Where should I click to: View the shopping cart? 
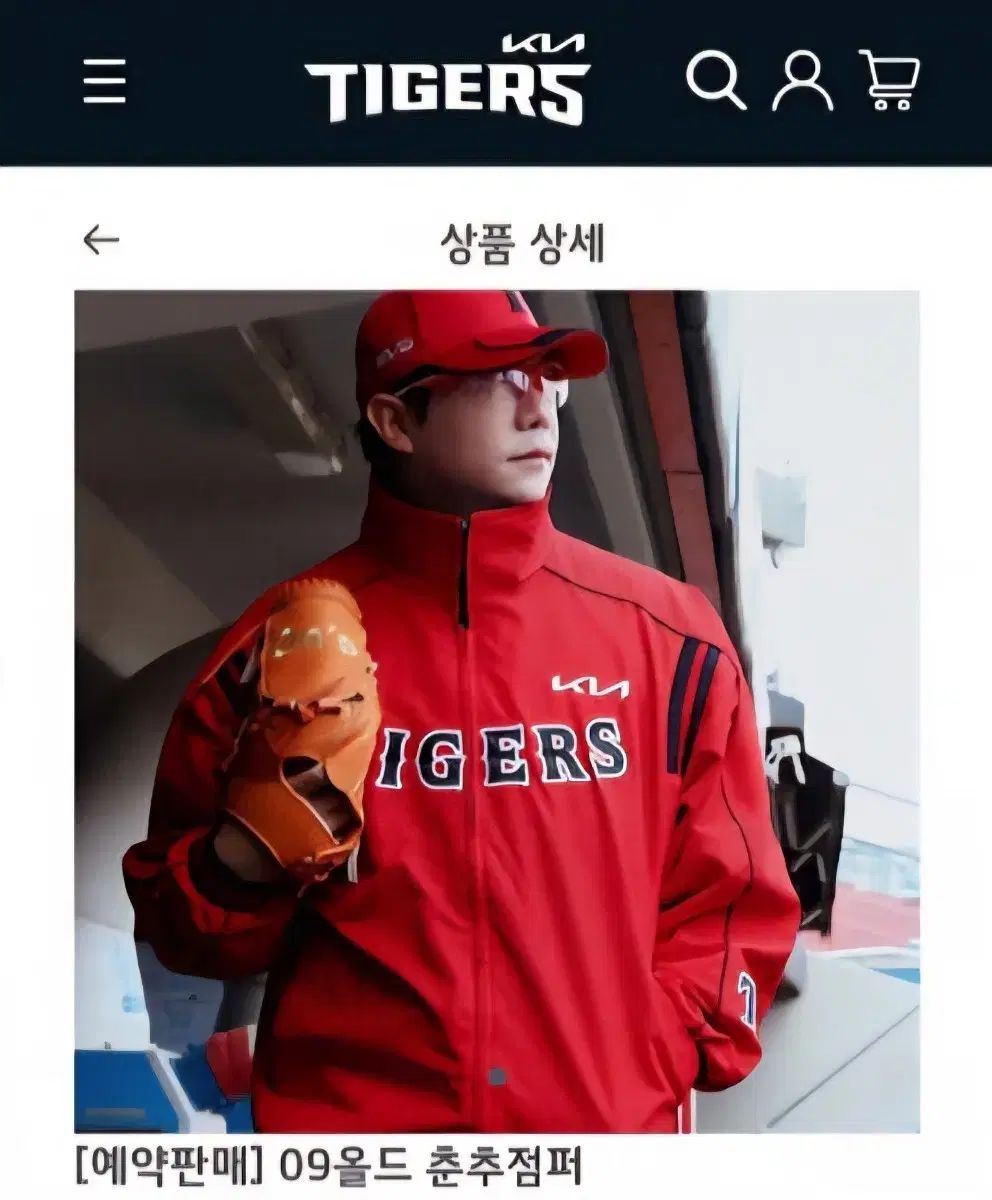click(x=889, y=80)
